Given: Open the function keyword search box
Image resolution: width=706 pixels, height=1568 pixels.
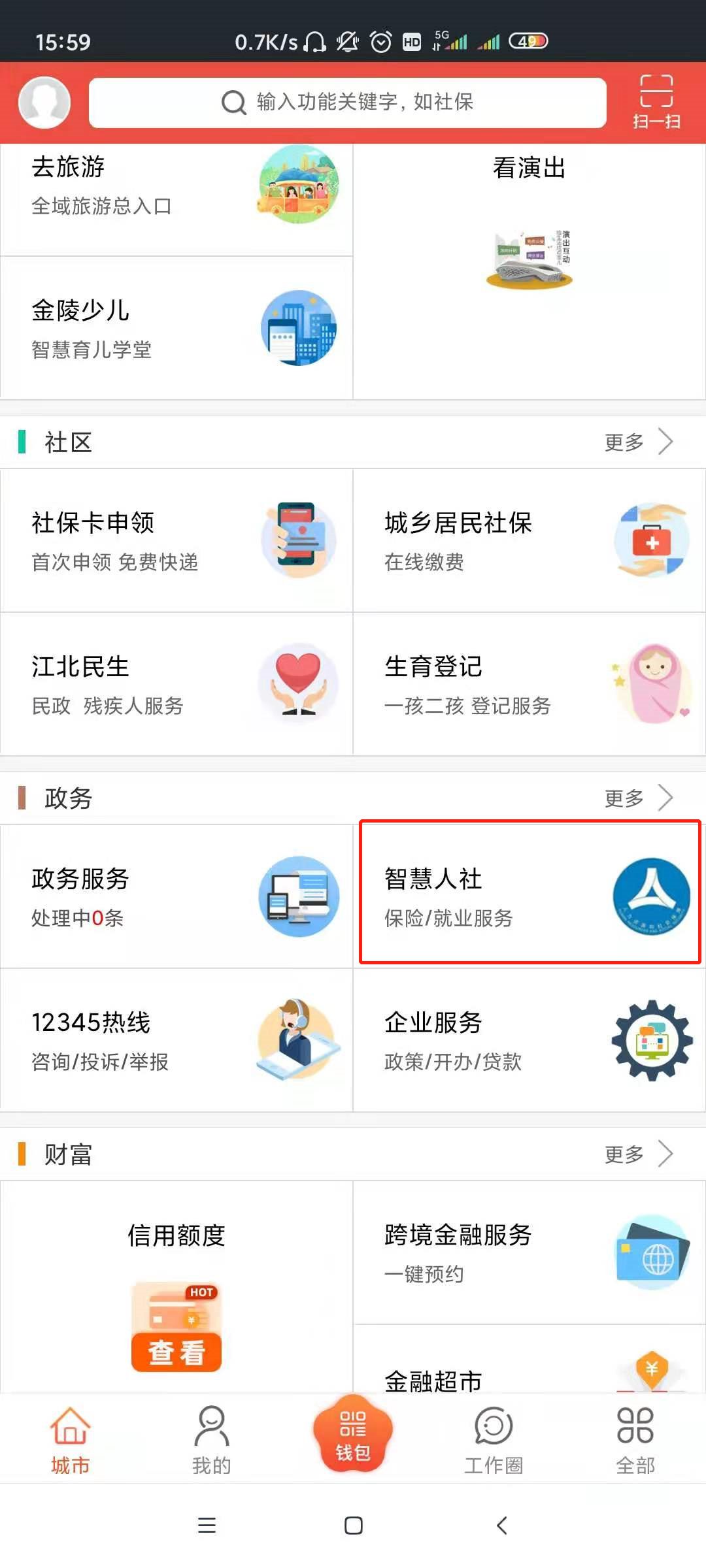Looking at the screenshot, I should pos(347,103).
